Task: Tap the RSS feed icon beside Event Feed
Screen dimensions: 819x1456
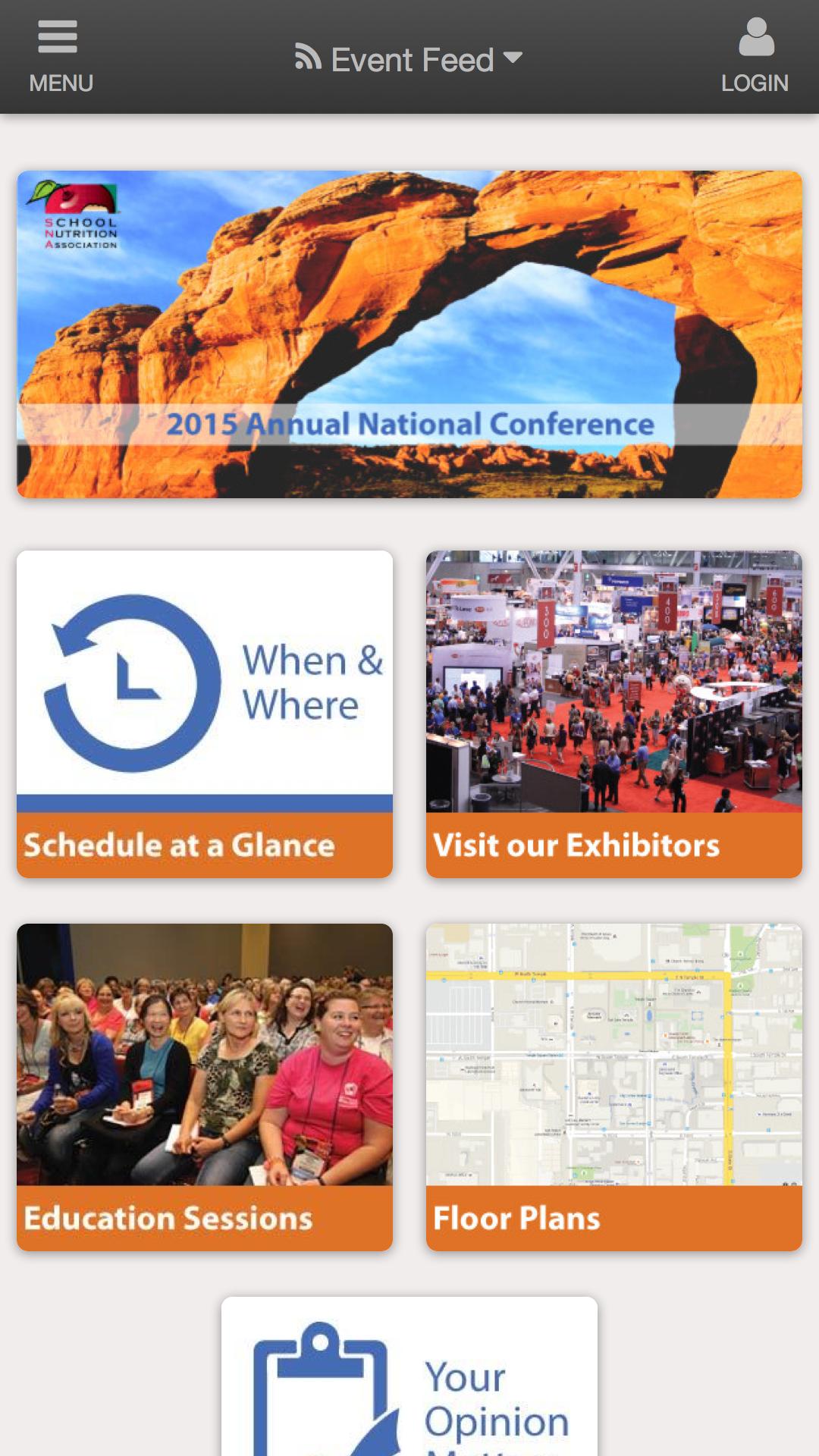Action: pos(306,57)
